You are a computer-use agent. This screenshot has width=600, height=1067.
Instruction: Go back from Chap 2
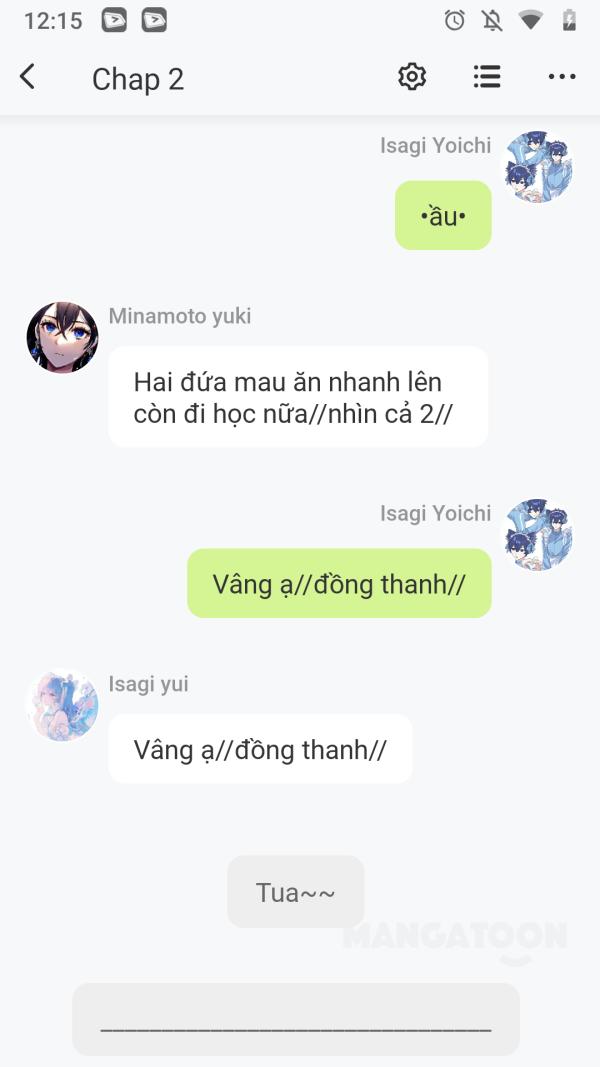[27, 77]
